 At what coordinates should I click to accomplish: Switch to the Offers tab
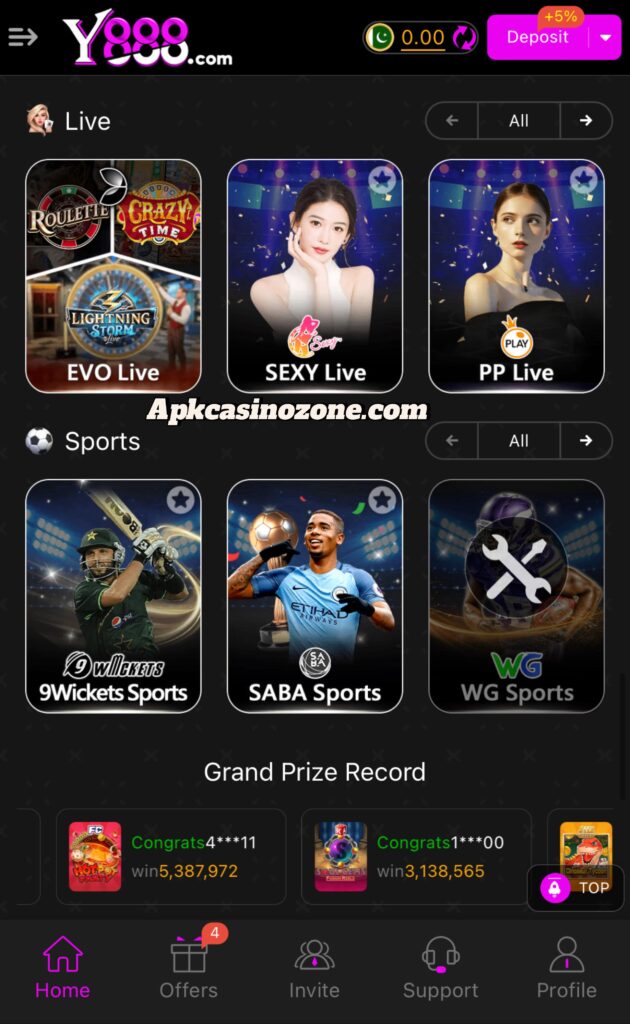tap(188, 968)
